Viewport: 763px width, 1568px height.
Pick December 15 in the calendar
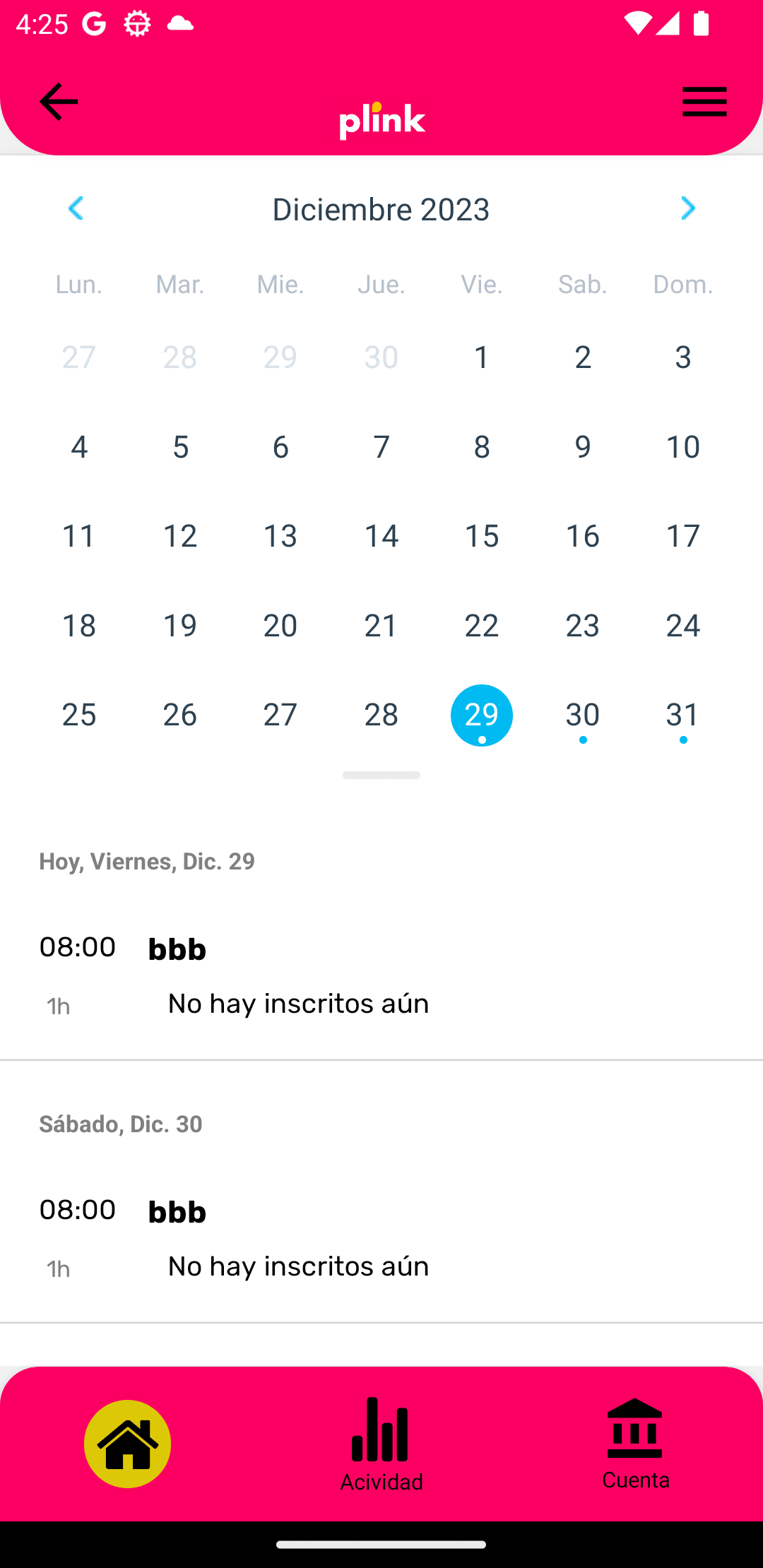click(x=482, y=536)
